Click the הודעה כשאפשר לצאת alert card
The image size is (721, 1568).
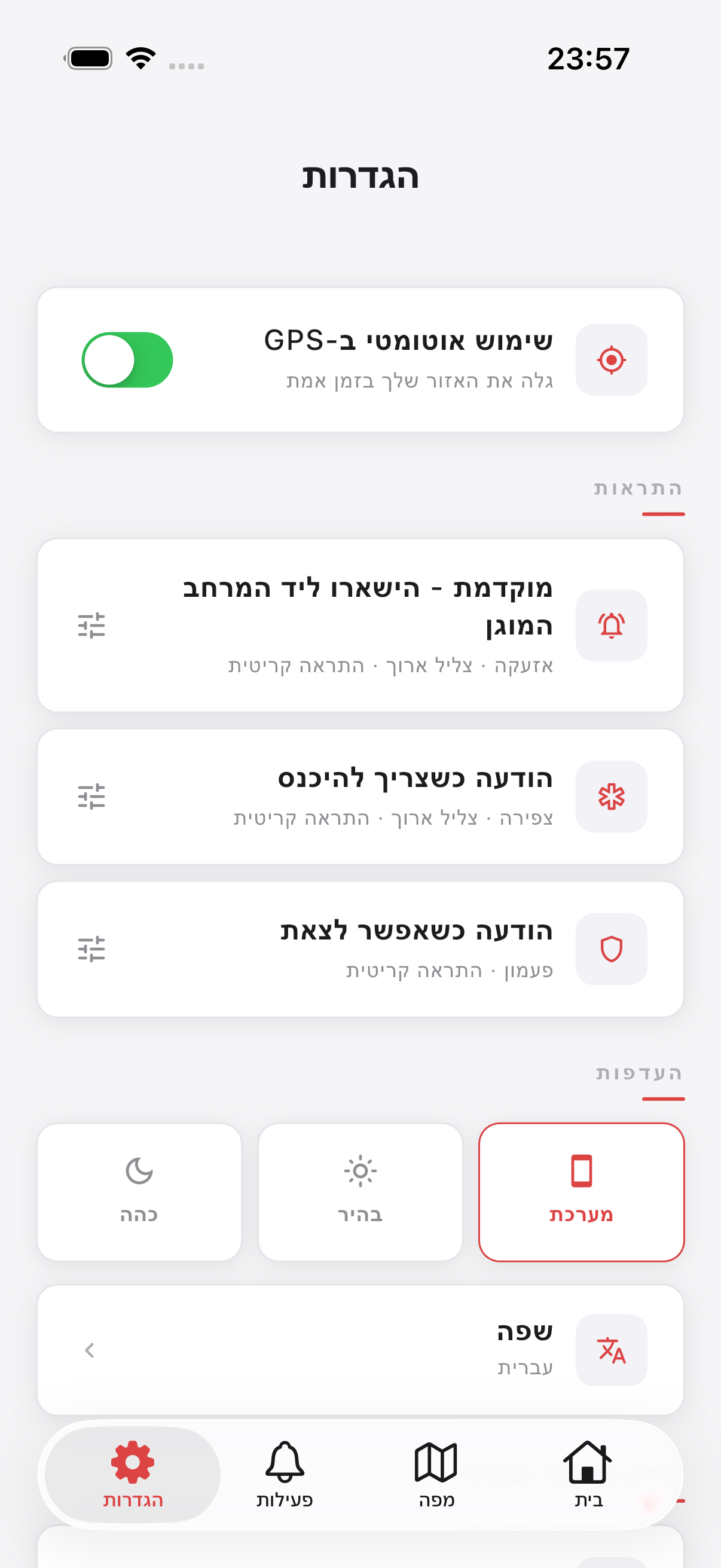pyautogui.click(x=362, y=947)
